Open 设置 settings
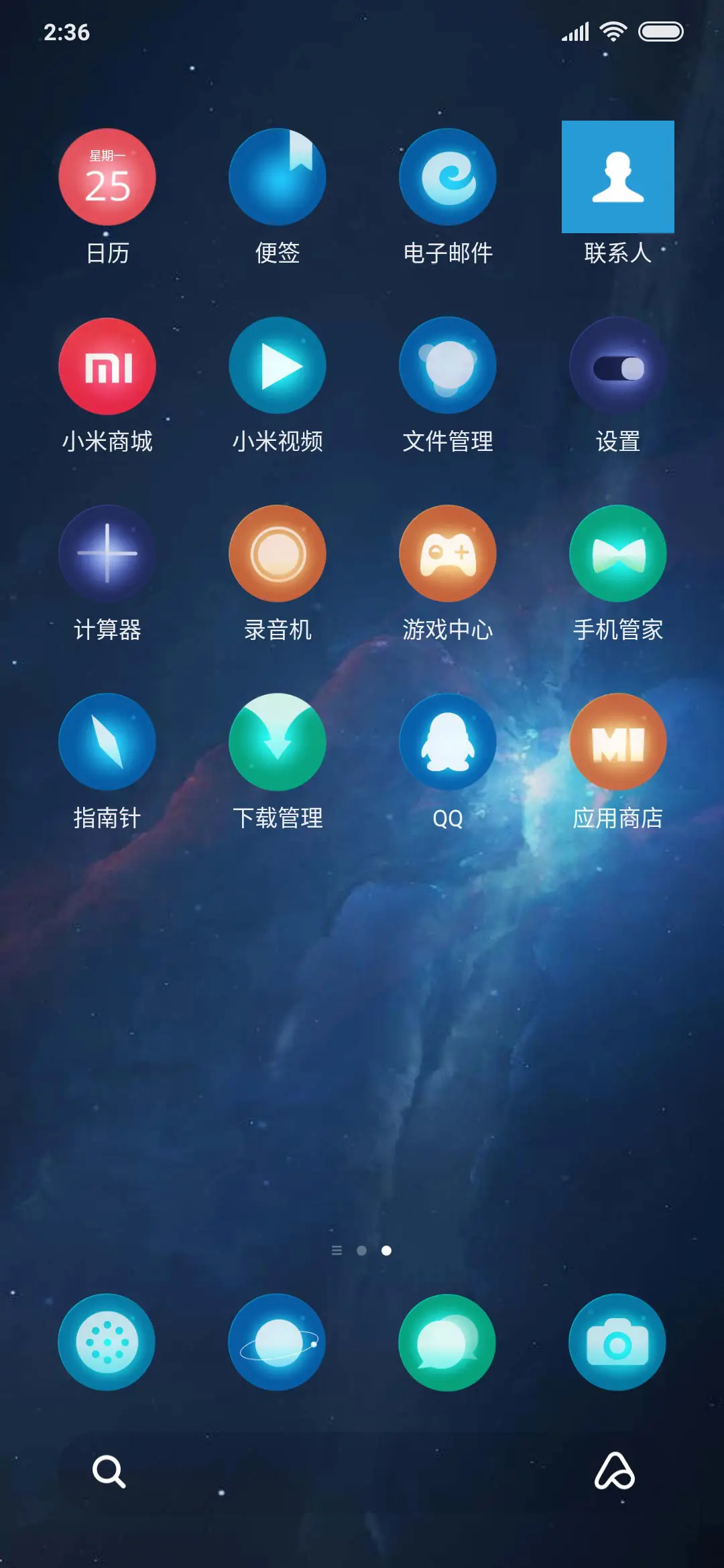Screen dimensions: 724x1568 tap(617, 367)
